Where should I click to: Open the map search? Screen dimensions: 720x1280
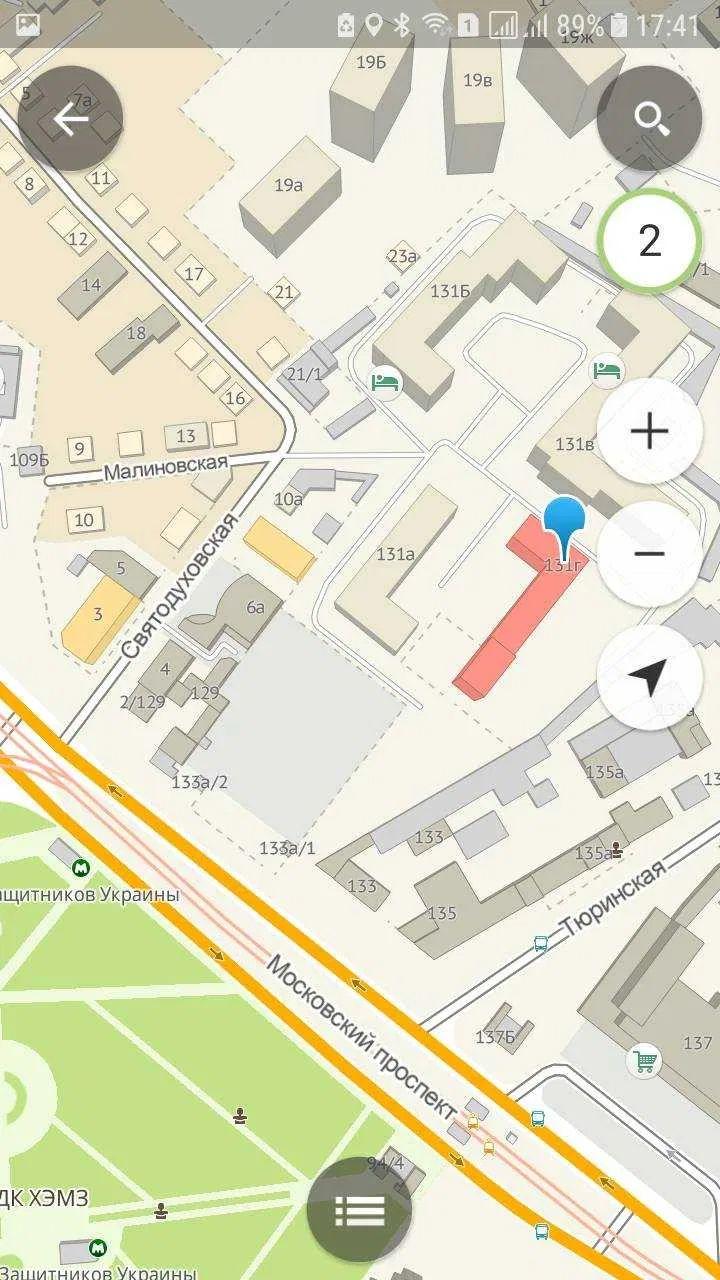[x=650, y=118]
